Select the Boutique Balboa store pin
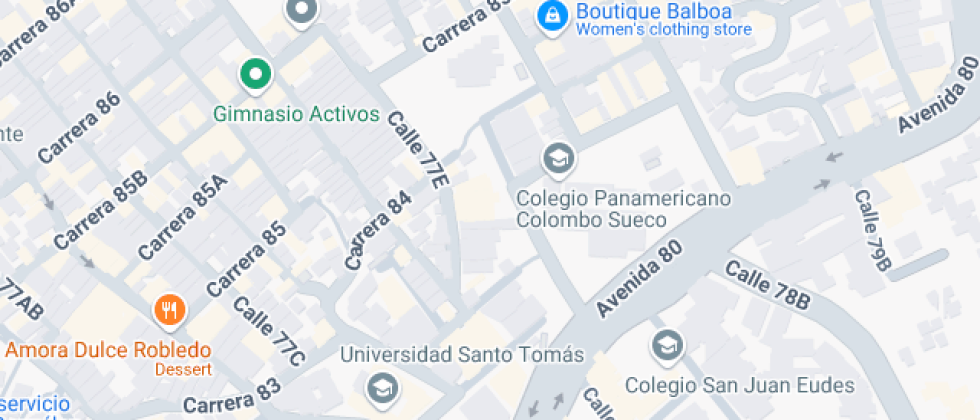The height and width of the screenshot is (420, 980). point(551,16)
